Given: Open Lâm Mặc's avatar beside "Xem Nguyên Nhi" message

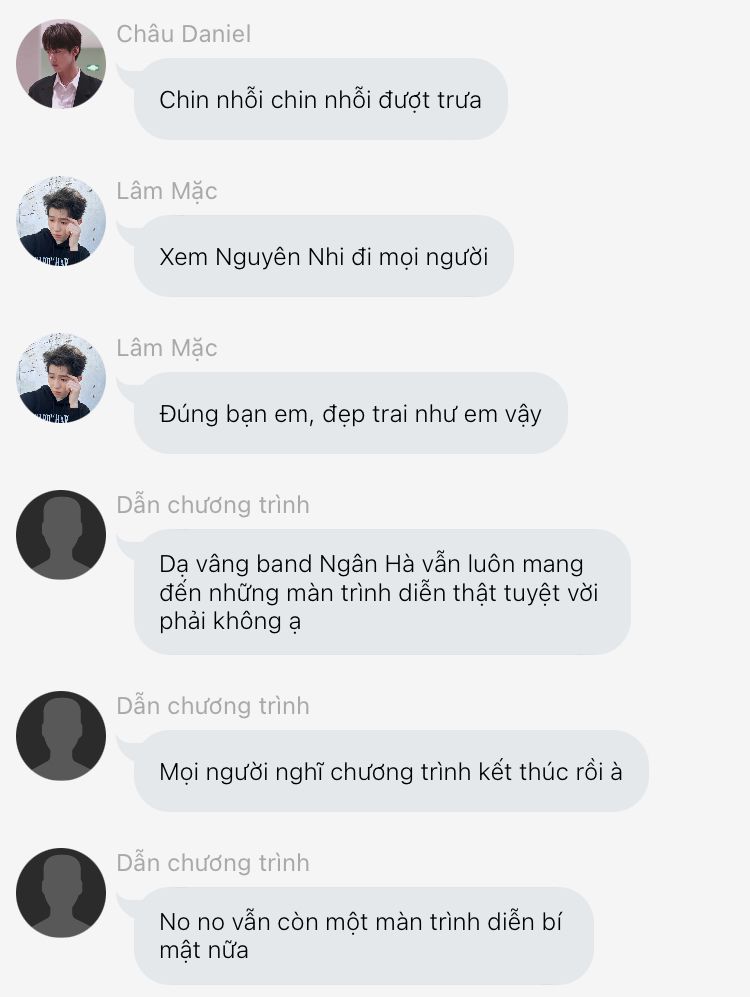Looking at the screenshot, I should [61, 221].
